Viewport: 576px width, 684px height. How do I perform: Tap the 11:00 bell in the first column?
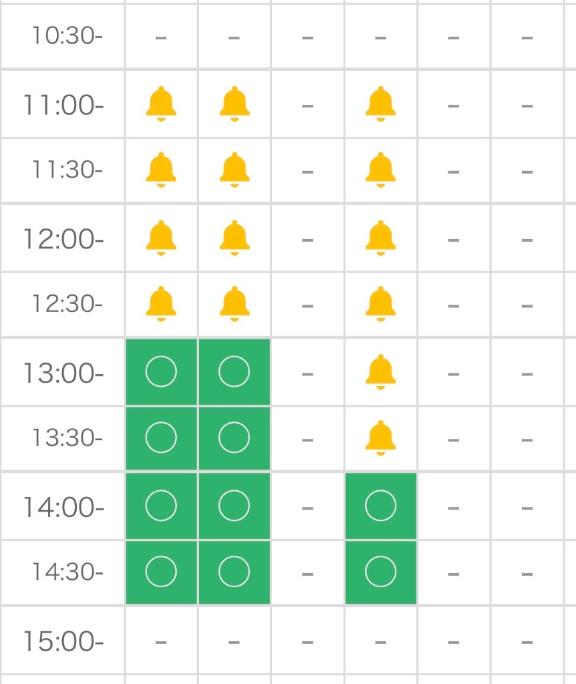click(x=161, y=104)
